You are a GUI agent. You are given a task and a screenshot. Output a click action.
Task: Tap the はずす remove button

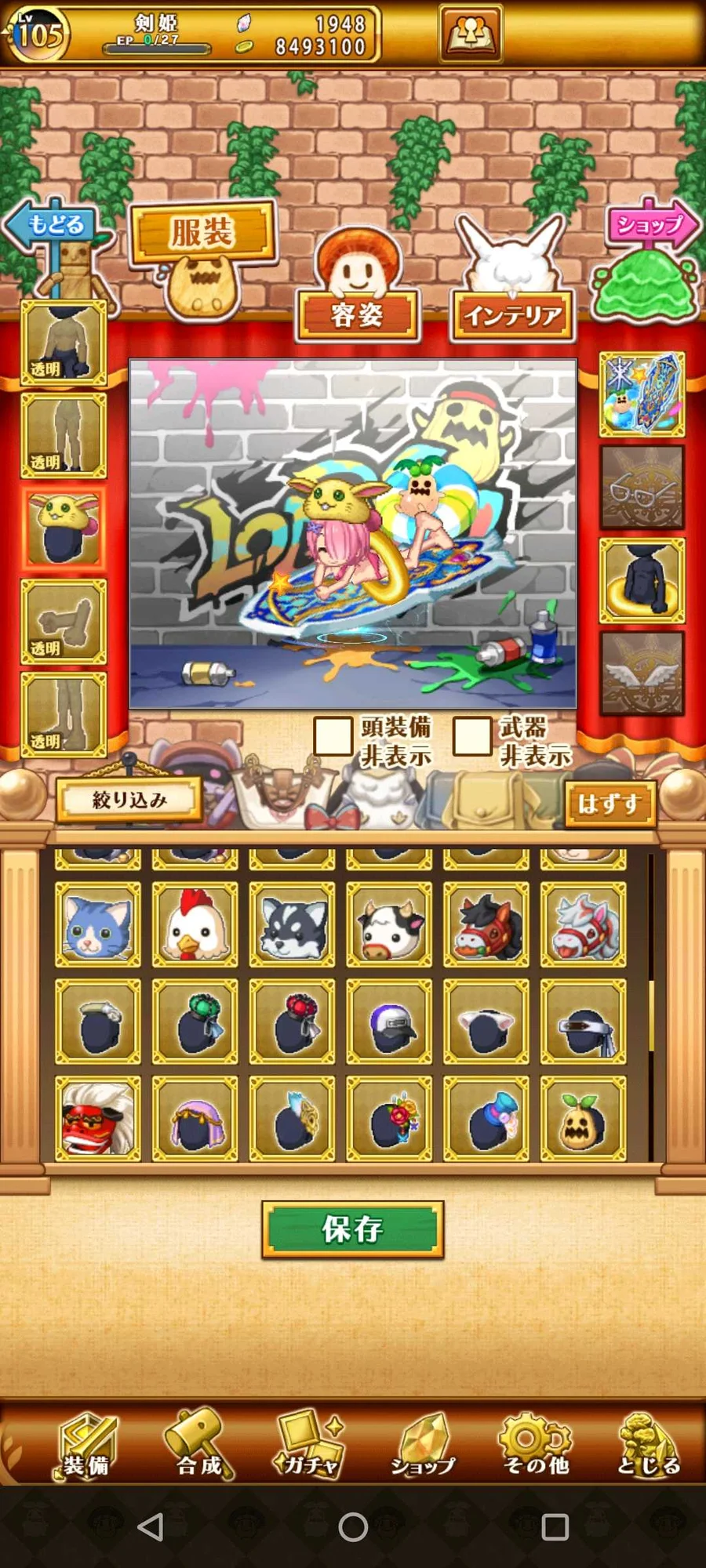point(610,804)
